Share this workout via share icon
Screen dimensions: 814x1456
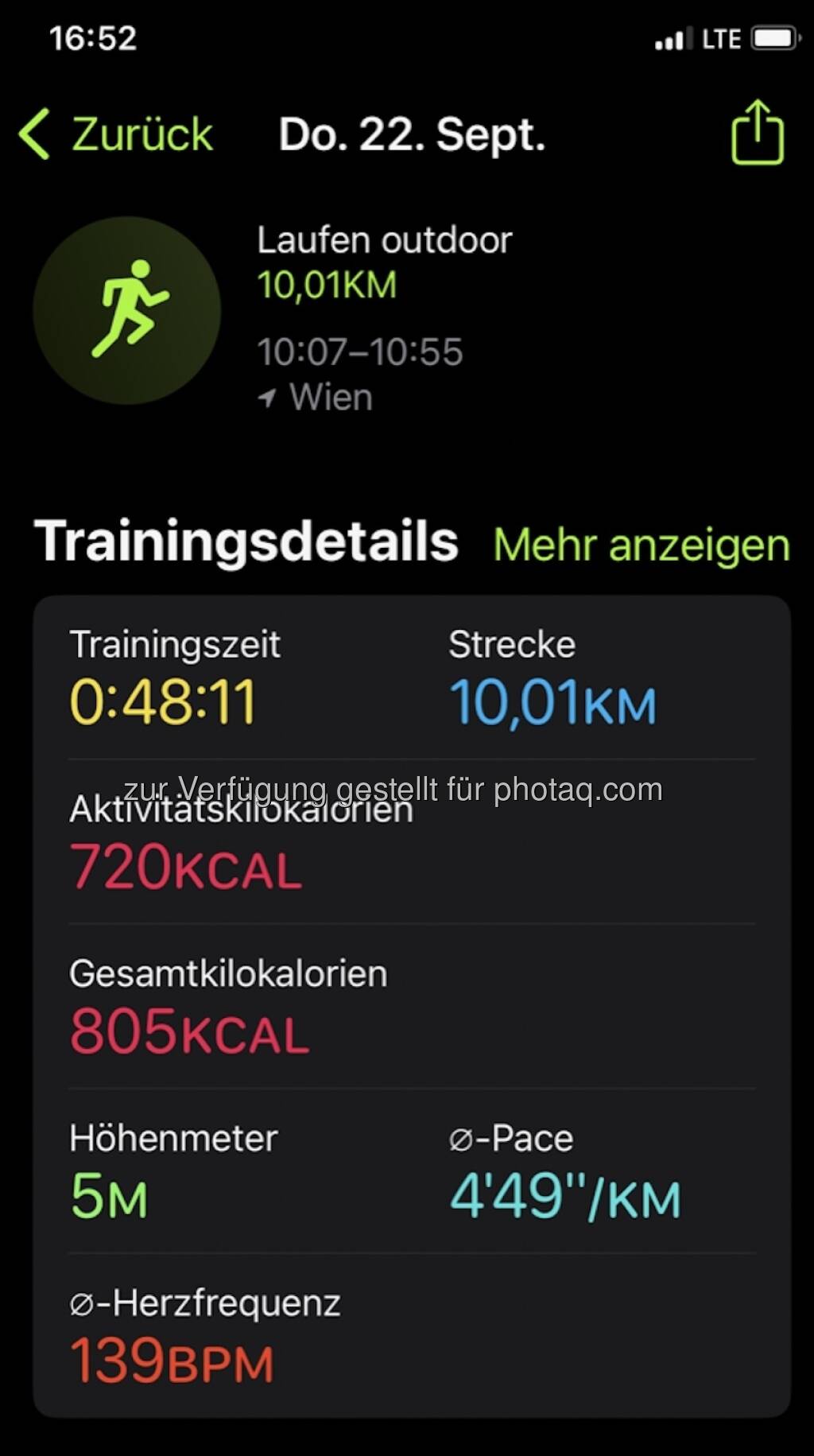coord(757,133)
